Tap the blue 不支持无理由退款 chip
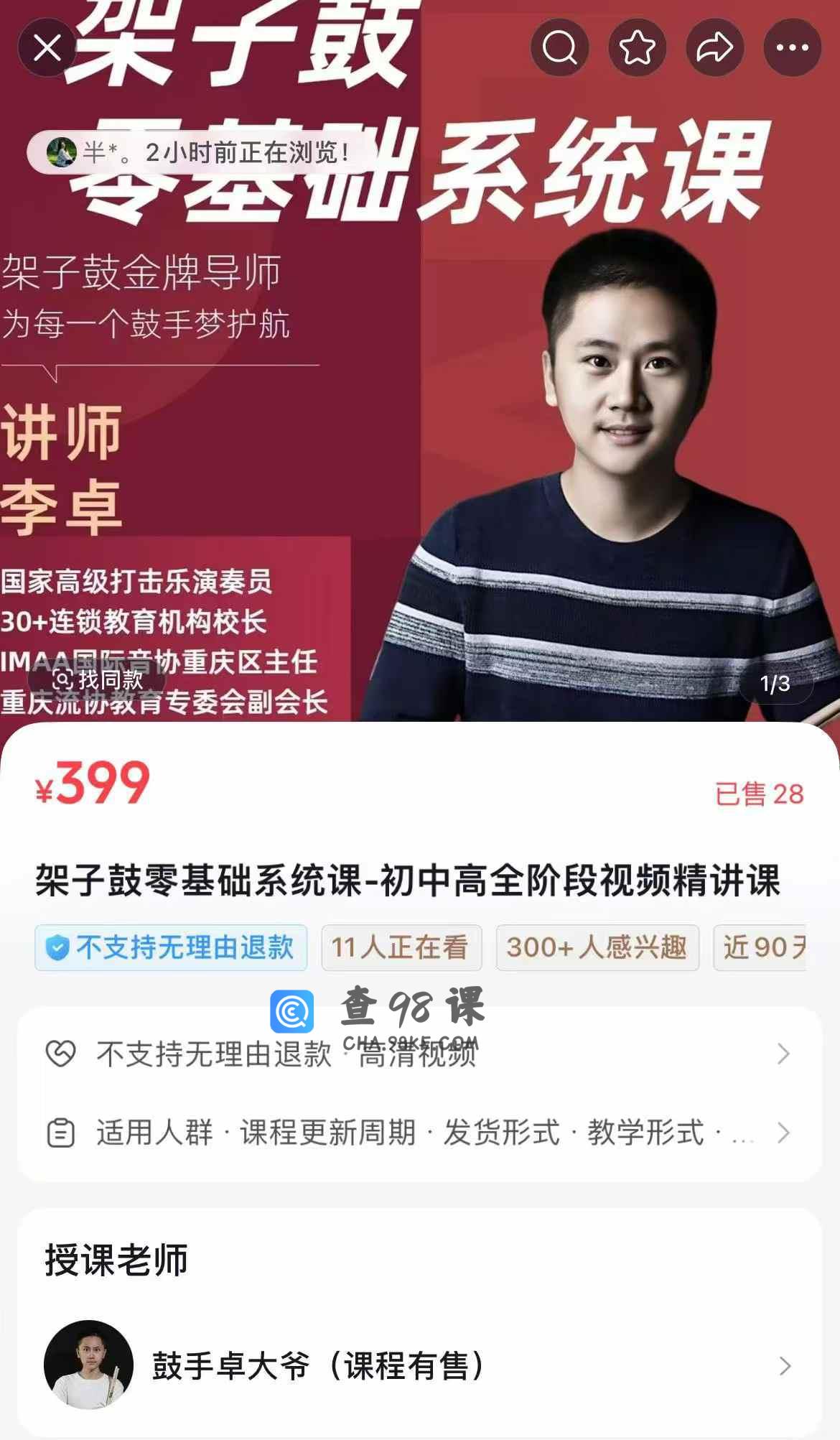Image resolution: width=840 pixels, height=1440 pixels. click(x=171, y=947)
